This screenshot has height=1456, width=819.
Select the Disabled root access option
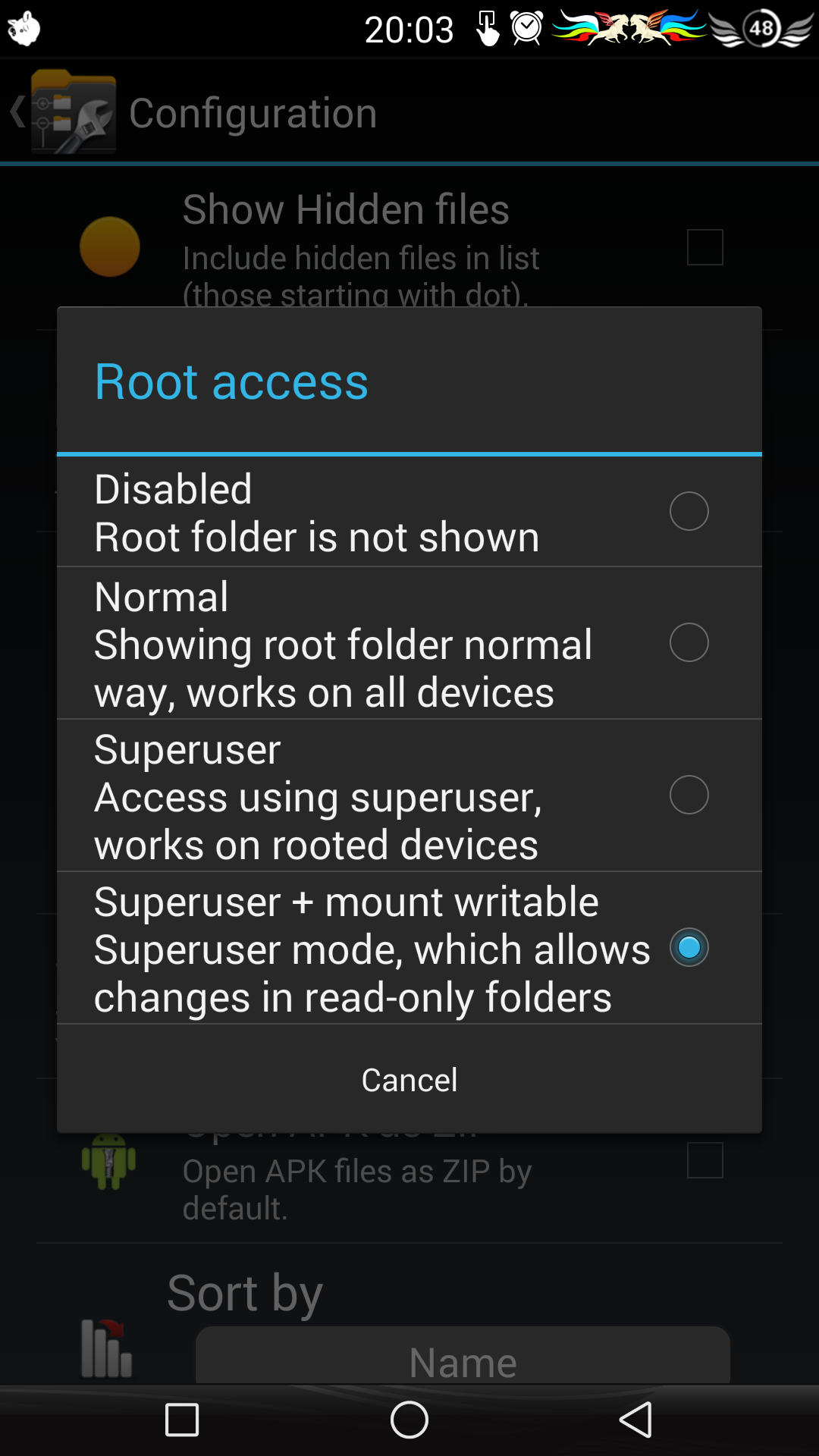[409, 512]
